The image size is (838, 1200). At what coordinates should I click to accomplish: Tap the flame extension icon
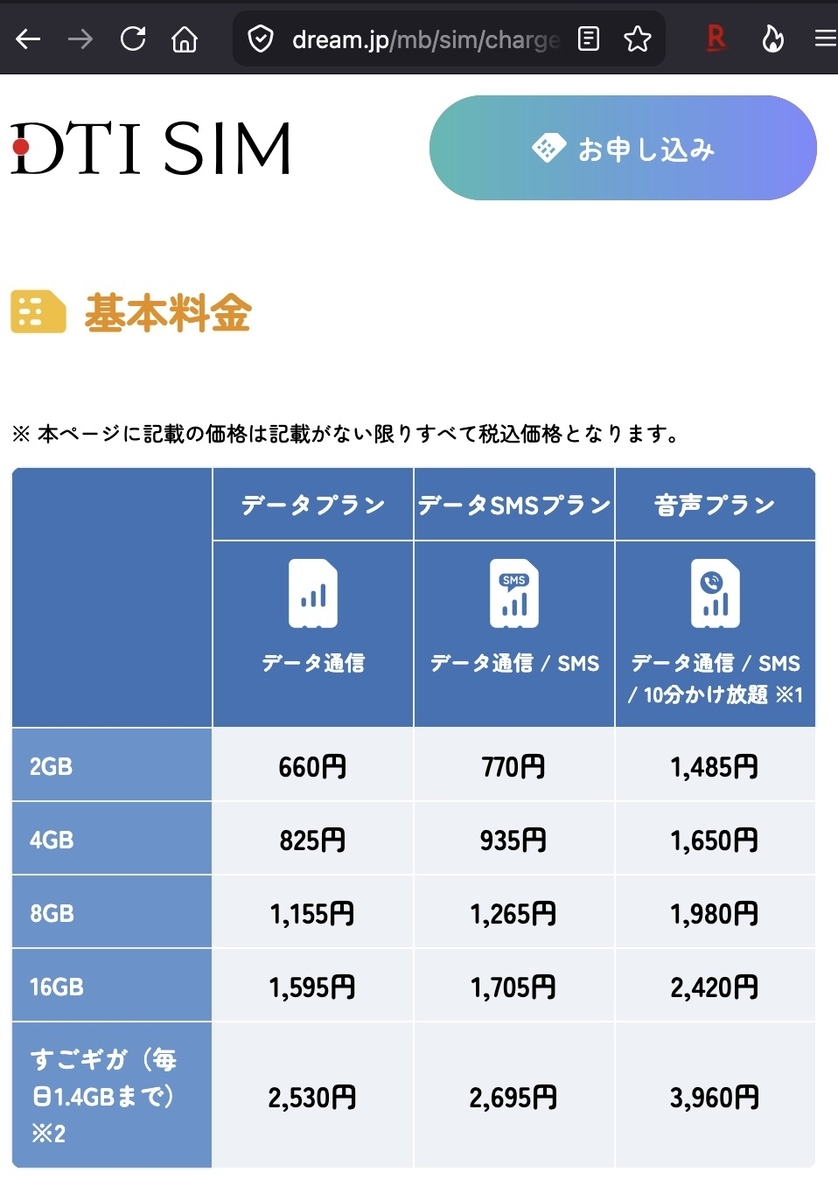pyautogui.click(x=771, y=39)
